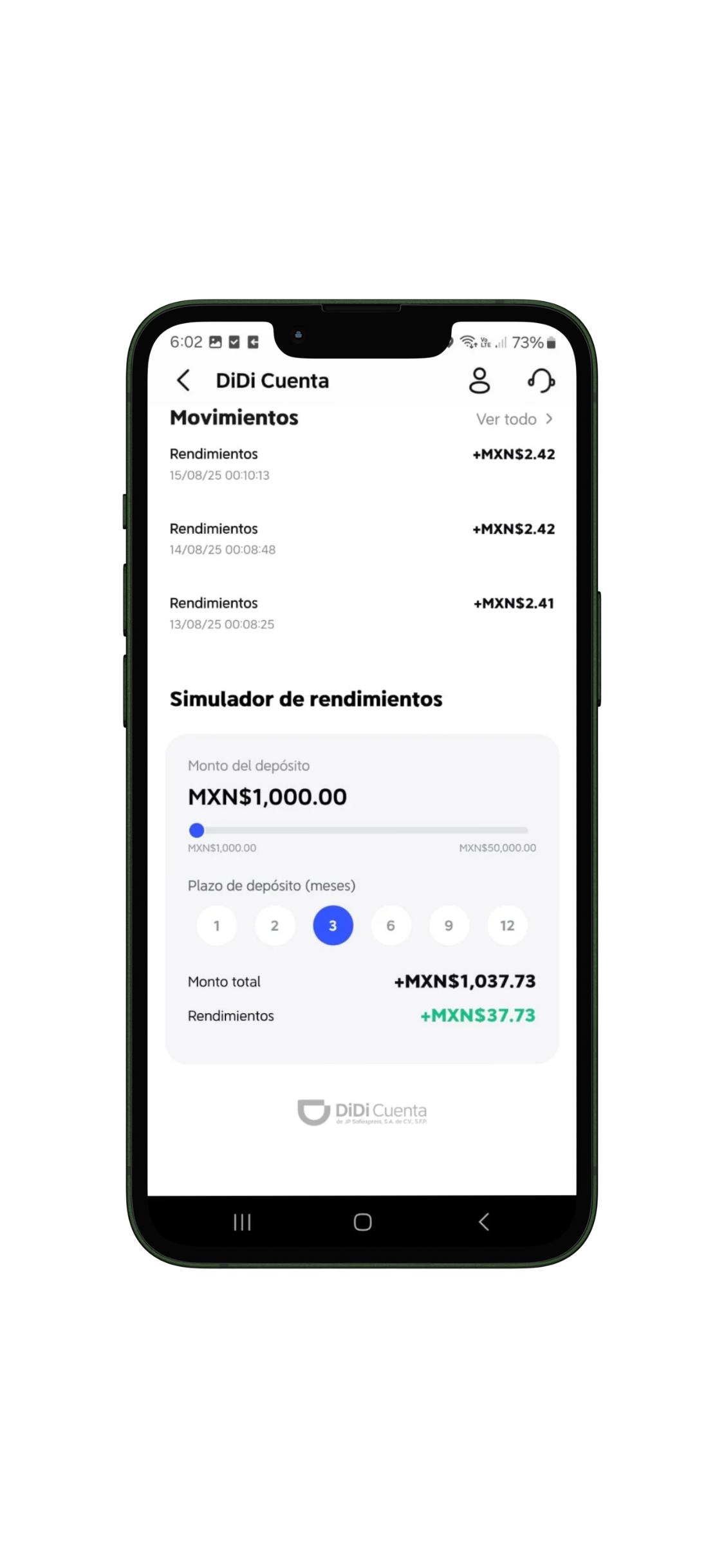The height and width of the screenshot is (1568, 724).
Task: Tap the MXN$1,000.00 deposit amount
Action: point(267,796)
